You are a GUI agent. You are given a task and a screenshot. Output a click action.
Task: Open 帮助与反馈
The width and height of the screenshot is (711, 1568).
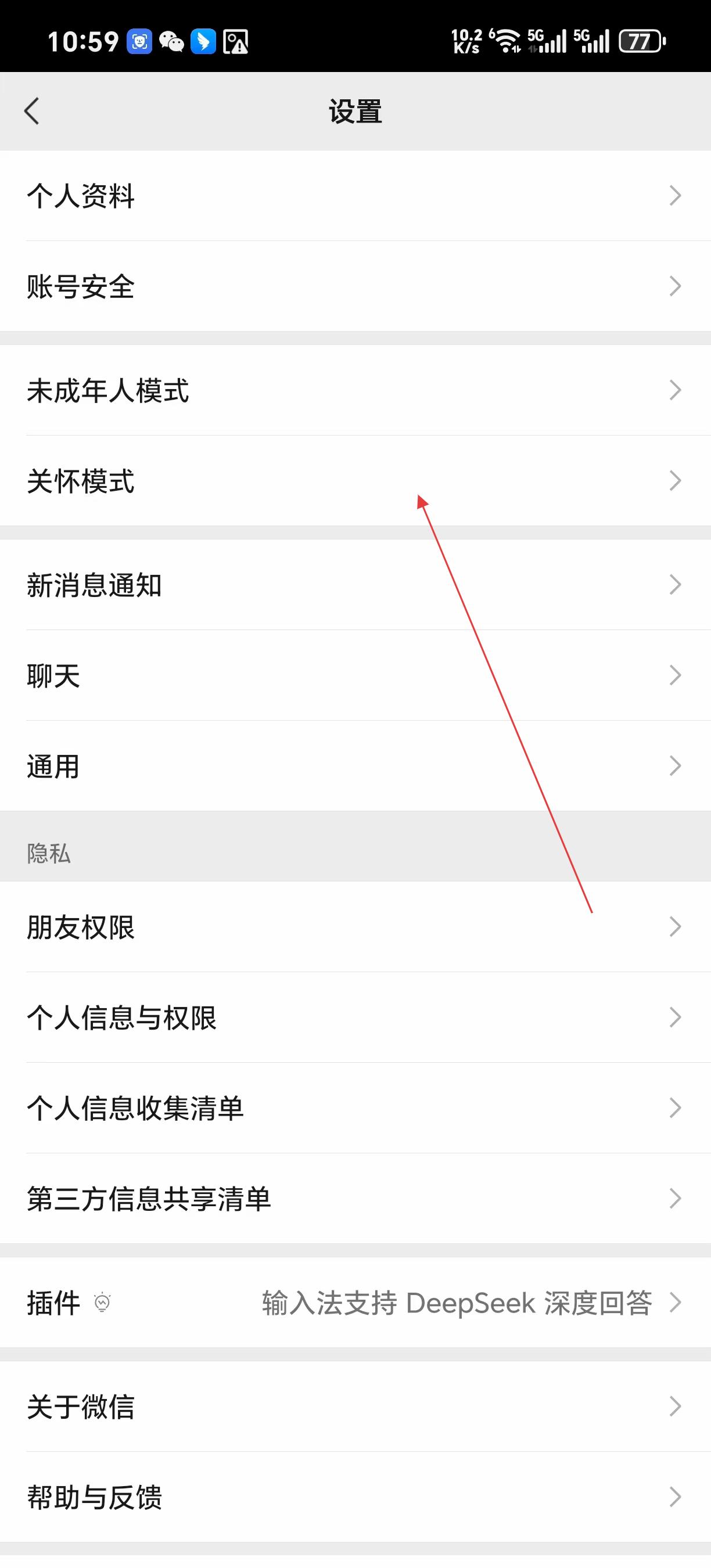tap(355, 1497)
